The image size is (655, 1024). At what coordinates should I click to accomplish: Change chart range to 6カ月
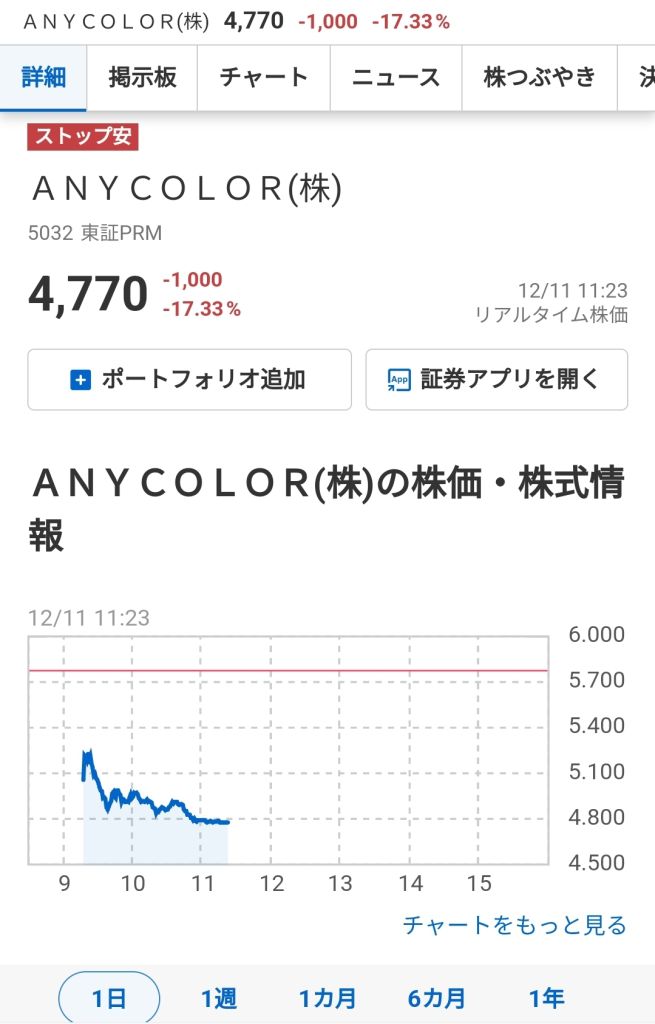[x=436, y=997]
